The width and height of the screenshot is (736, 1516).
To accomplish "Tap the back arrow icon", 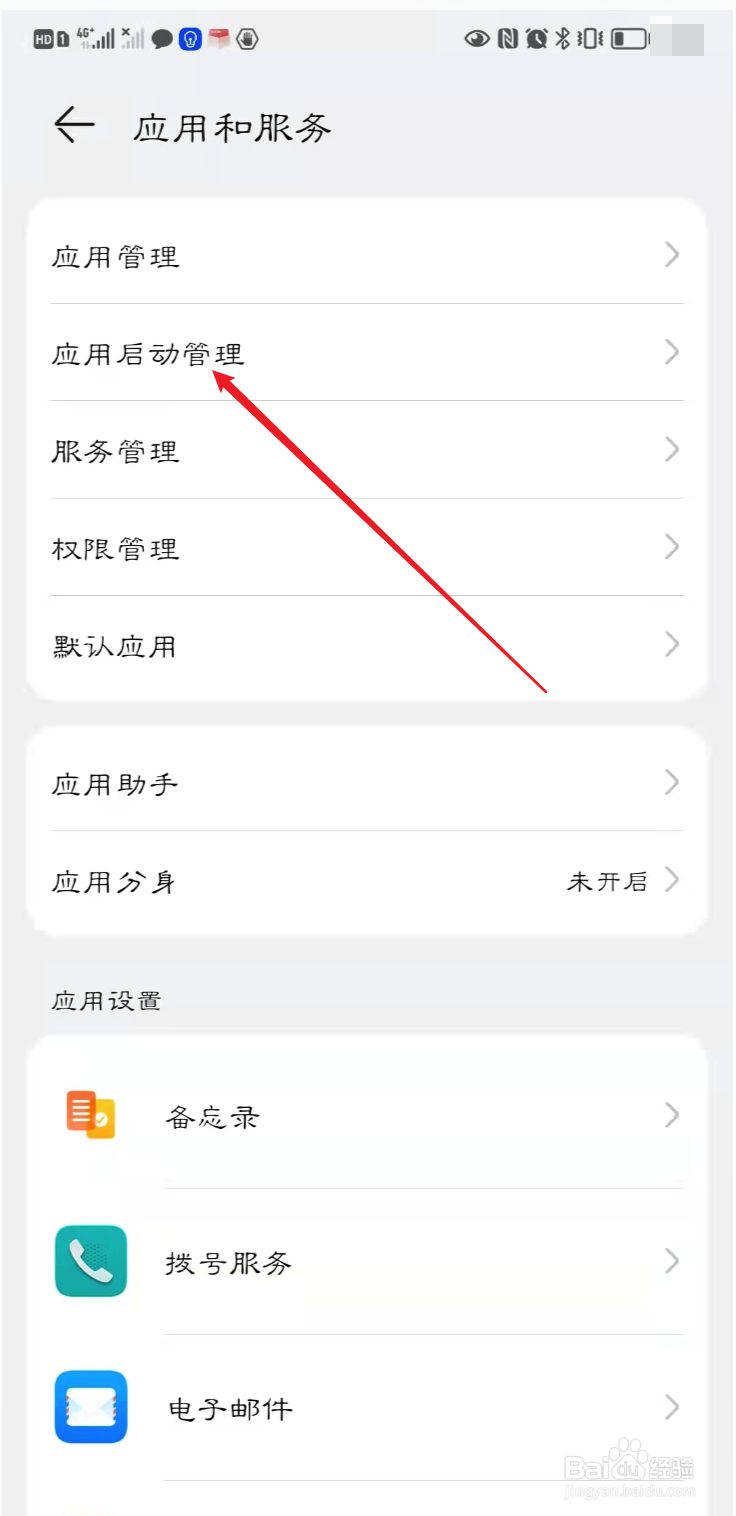I will (x=73, y=125).
